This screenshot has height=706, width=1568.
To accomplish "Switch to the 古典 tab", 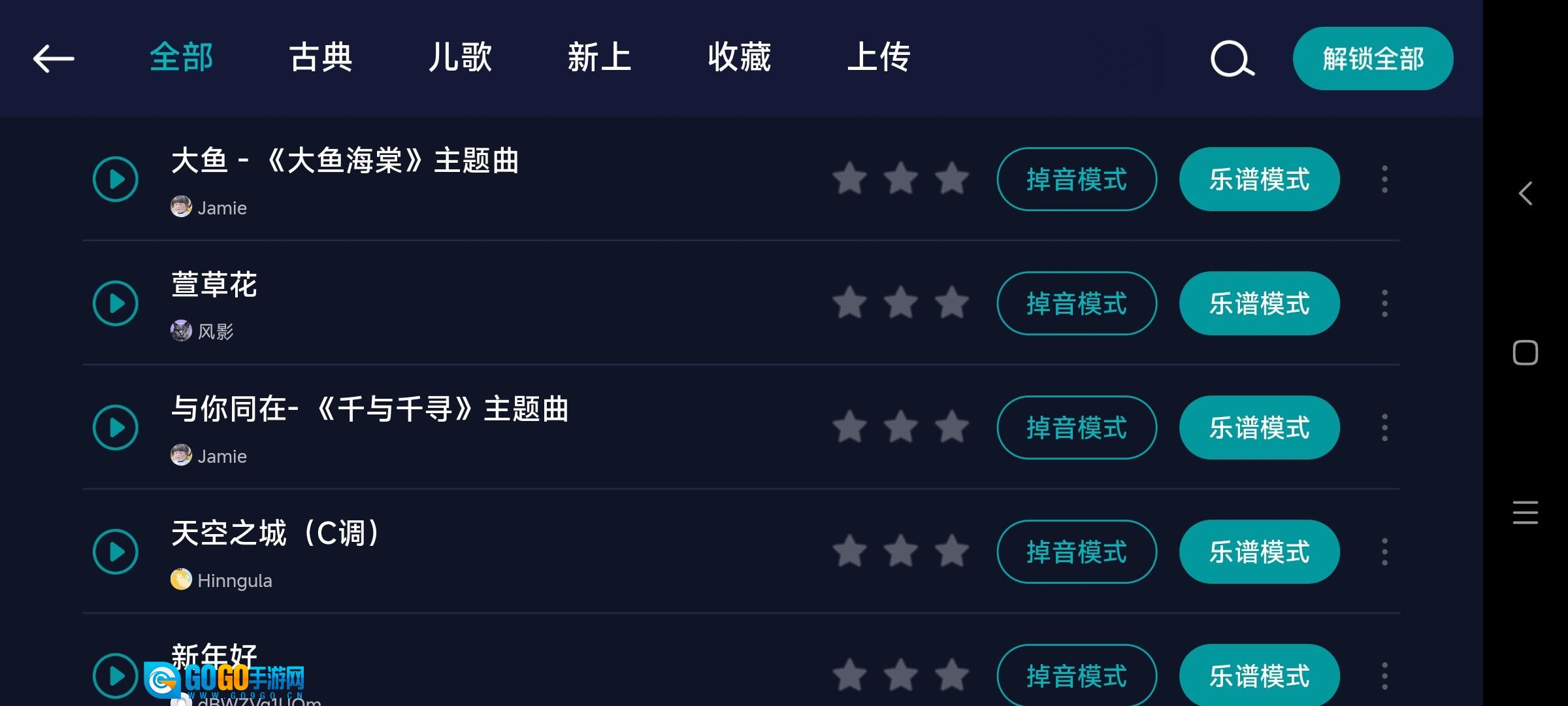I will (321, 58).
